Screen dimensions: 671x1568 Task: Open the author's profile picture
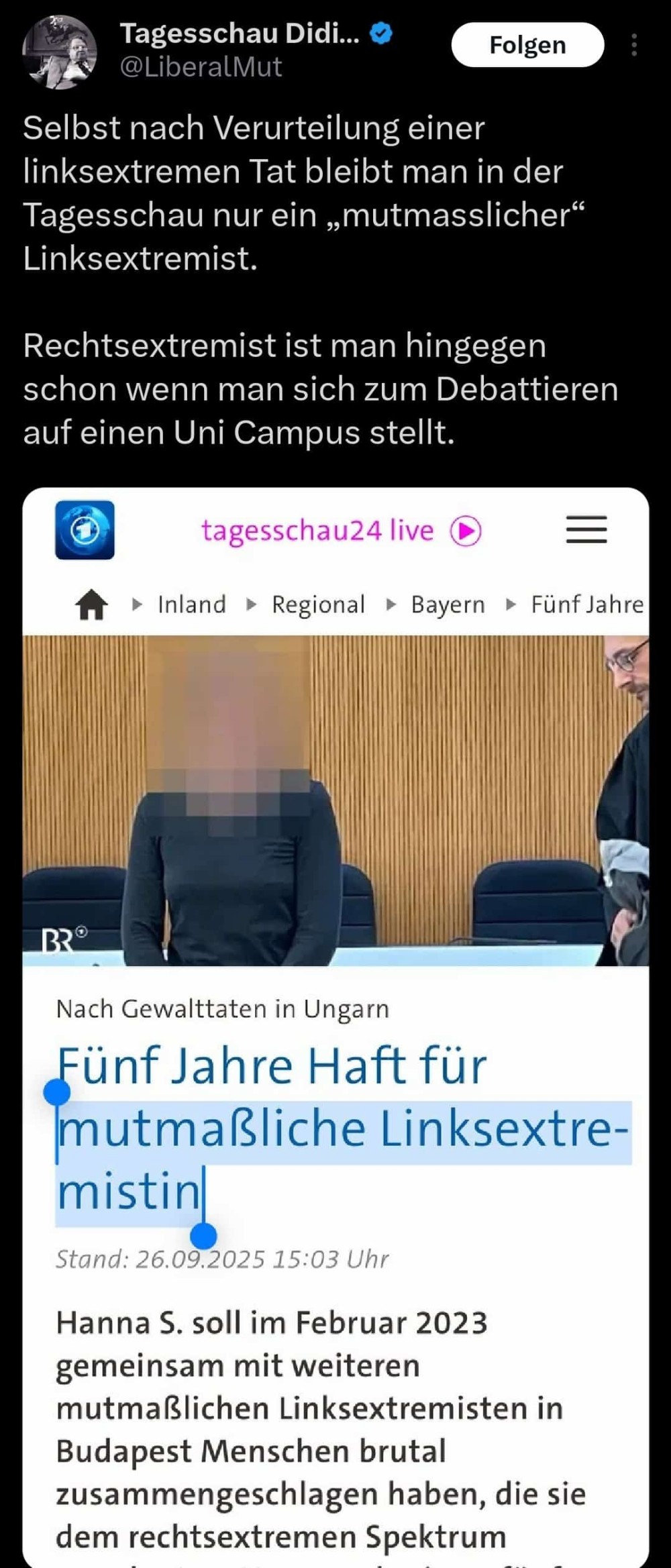coord(60,52)
